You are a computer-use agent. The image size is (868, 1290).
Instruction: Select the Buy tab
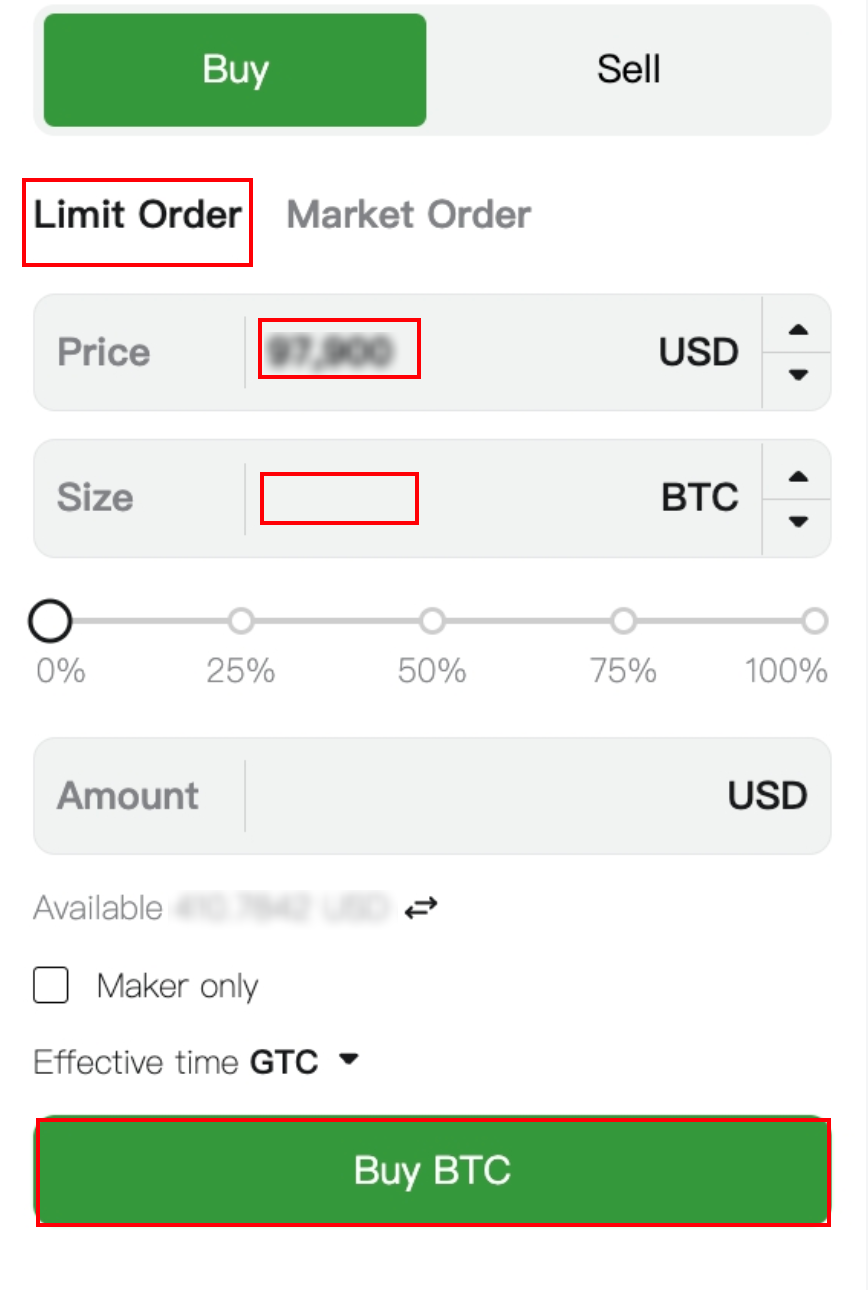click(x=235, y=70)
